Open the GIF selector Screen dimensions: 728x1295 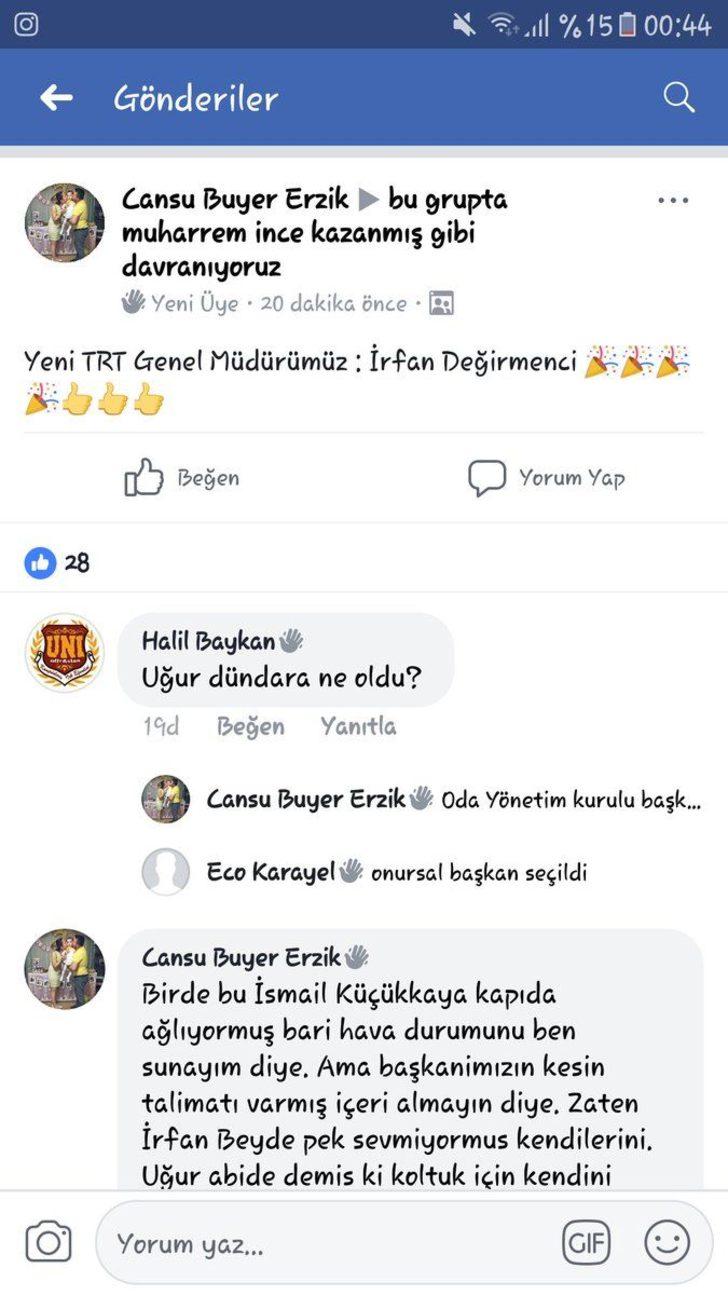point(587,1243)
